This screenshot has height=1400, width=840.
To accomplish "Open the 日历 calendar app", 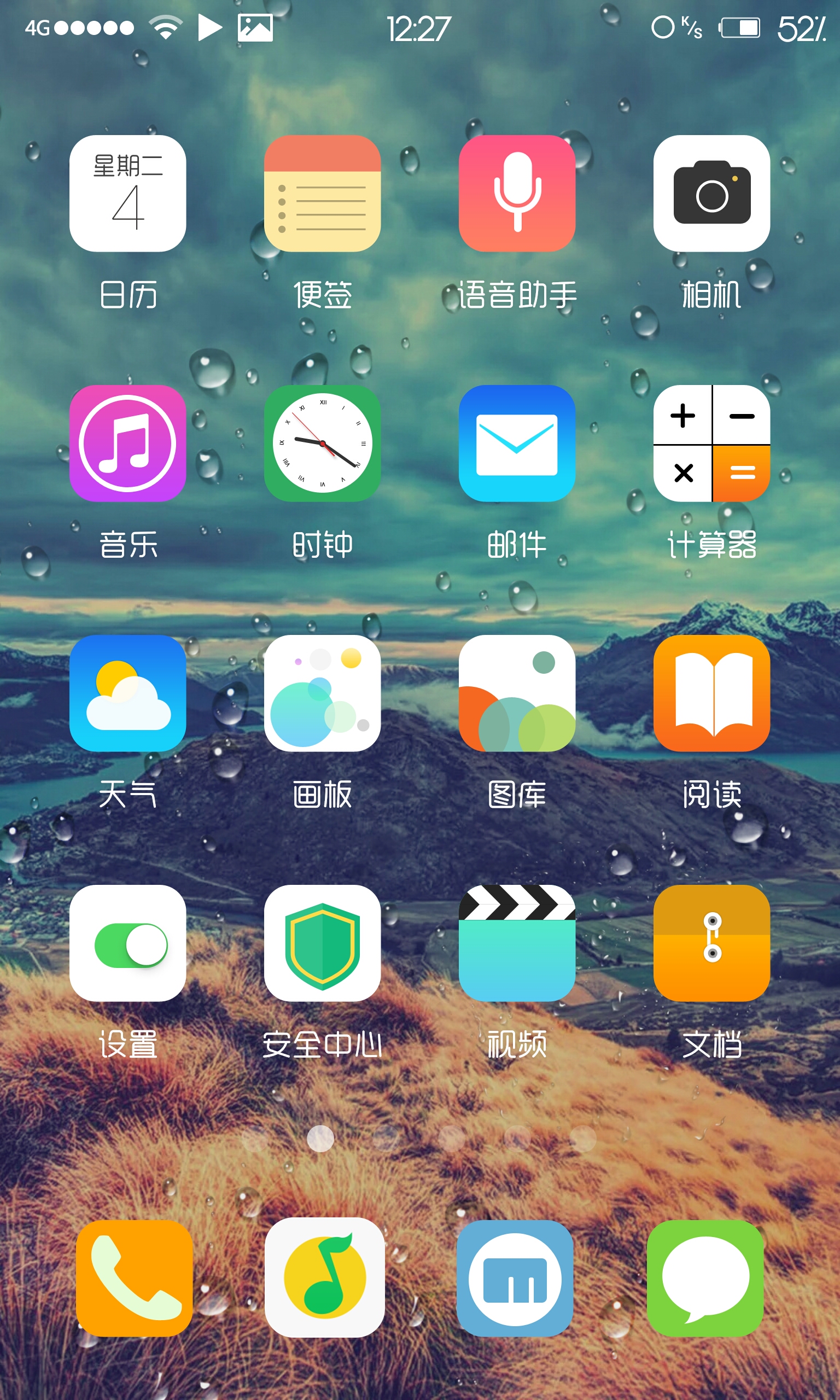I will point(128,193).
